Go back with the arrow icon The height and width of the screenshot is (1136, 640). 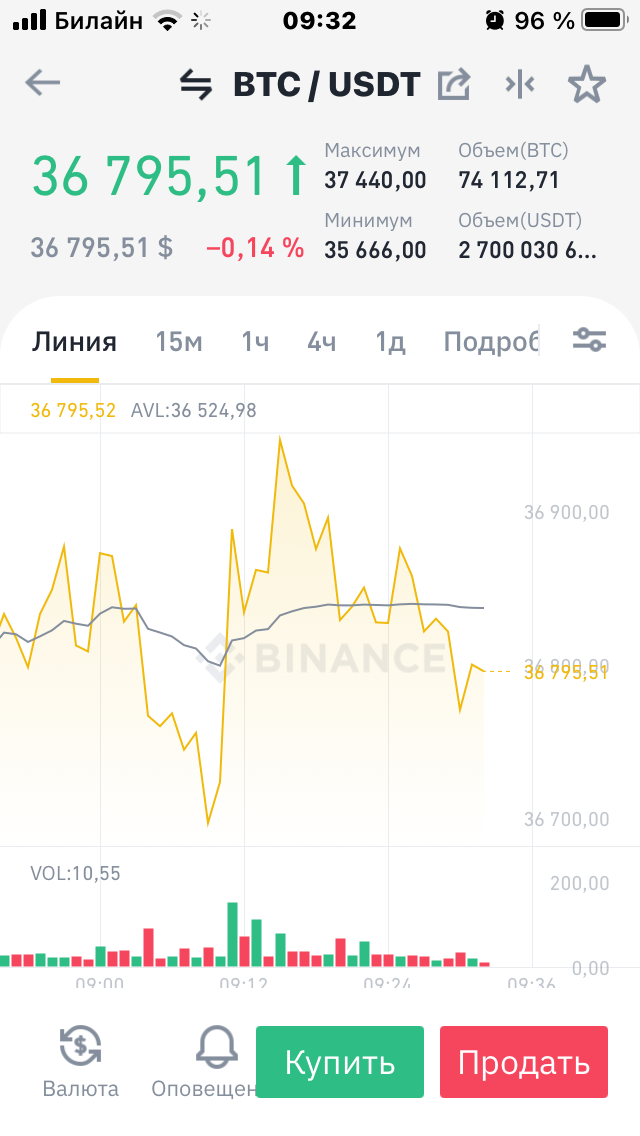pyautogui.click(x=42, y=83)
